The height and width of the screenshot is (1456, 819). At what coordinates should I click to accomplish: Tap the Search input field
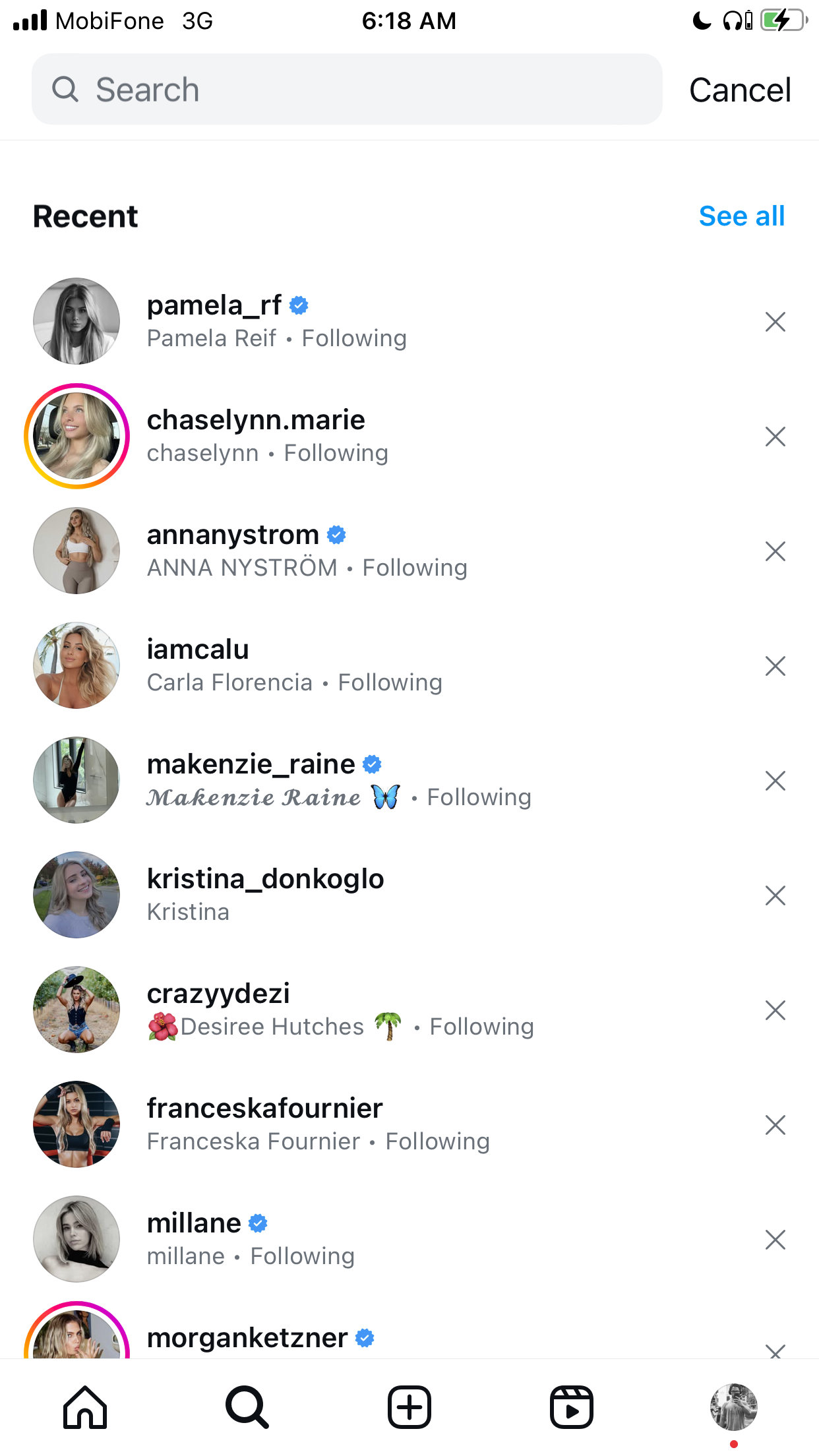point(347,89)
